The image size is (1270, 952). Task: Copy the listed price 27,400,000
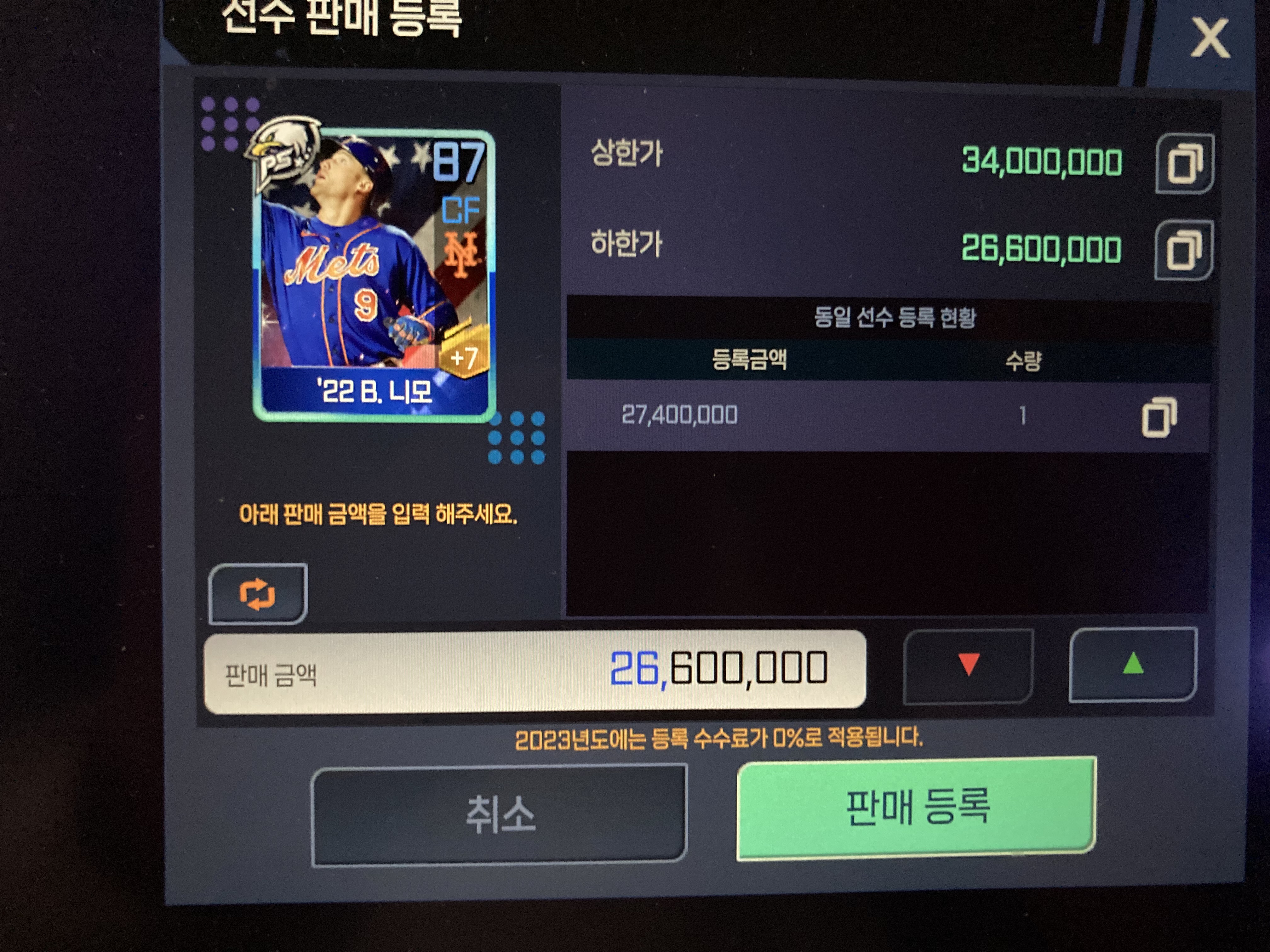(1158, 417)
